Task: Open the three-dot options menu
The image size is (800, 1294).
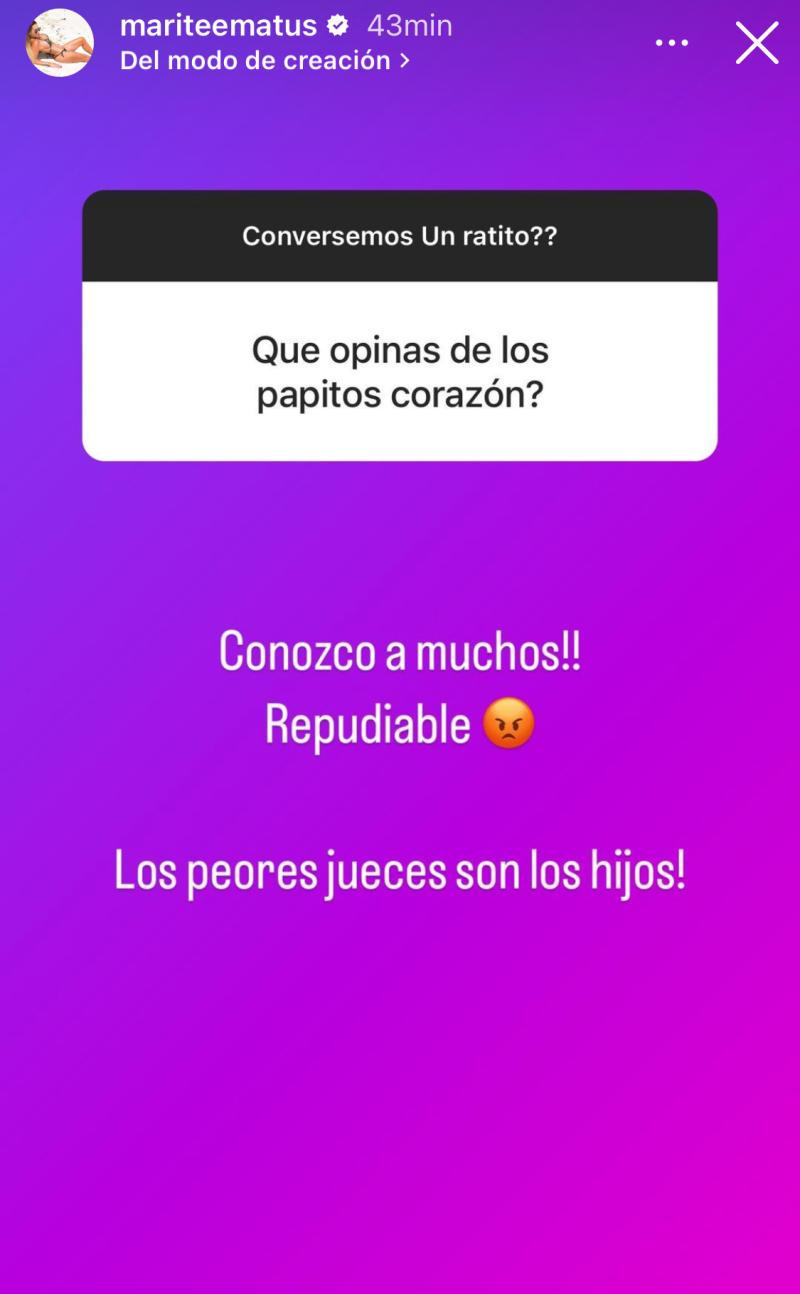Action: [671, 42]
